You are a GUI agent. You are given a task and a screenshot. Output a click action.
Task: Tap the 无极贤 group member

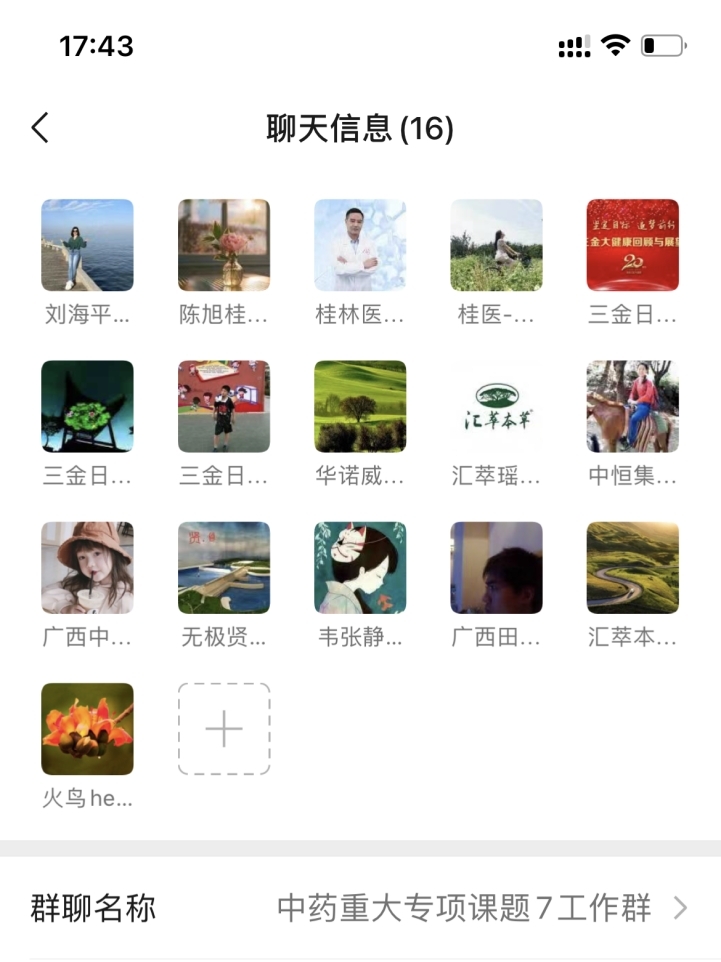click(x=224, y=567)
